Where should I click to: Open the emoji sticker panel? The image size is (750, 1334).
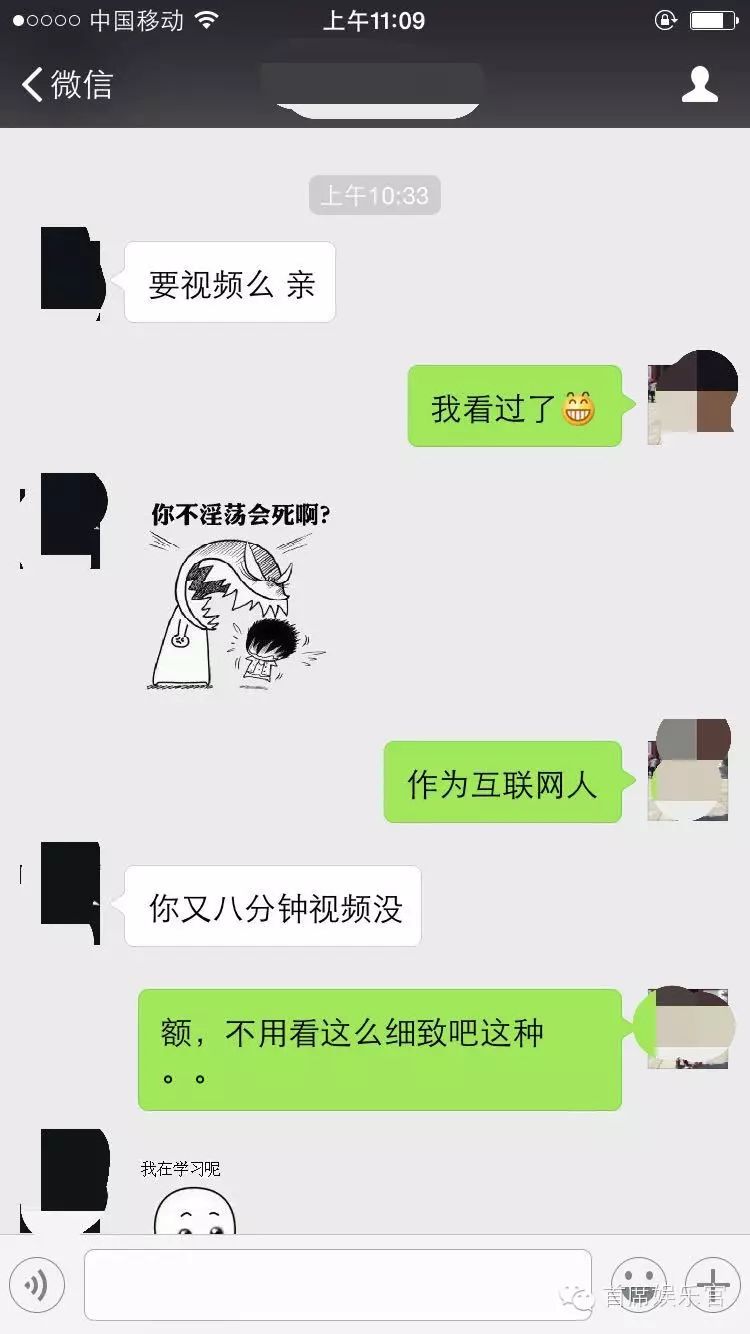coord(638,1284)
